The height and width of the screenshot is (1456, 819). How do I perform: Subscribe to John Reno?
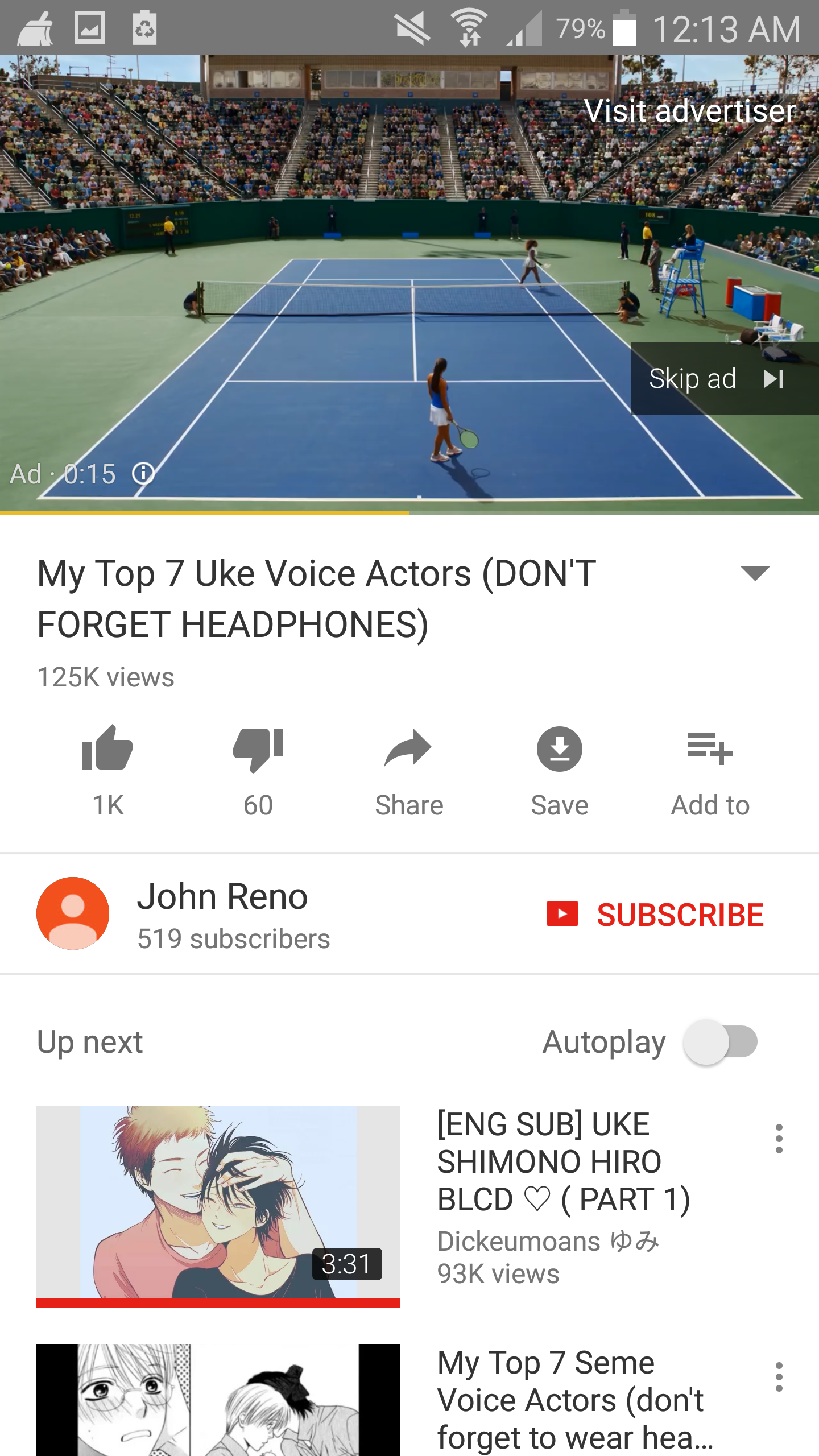click(655, 915)
